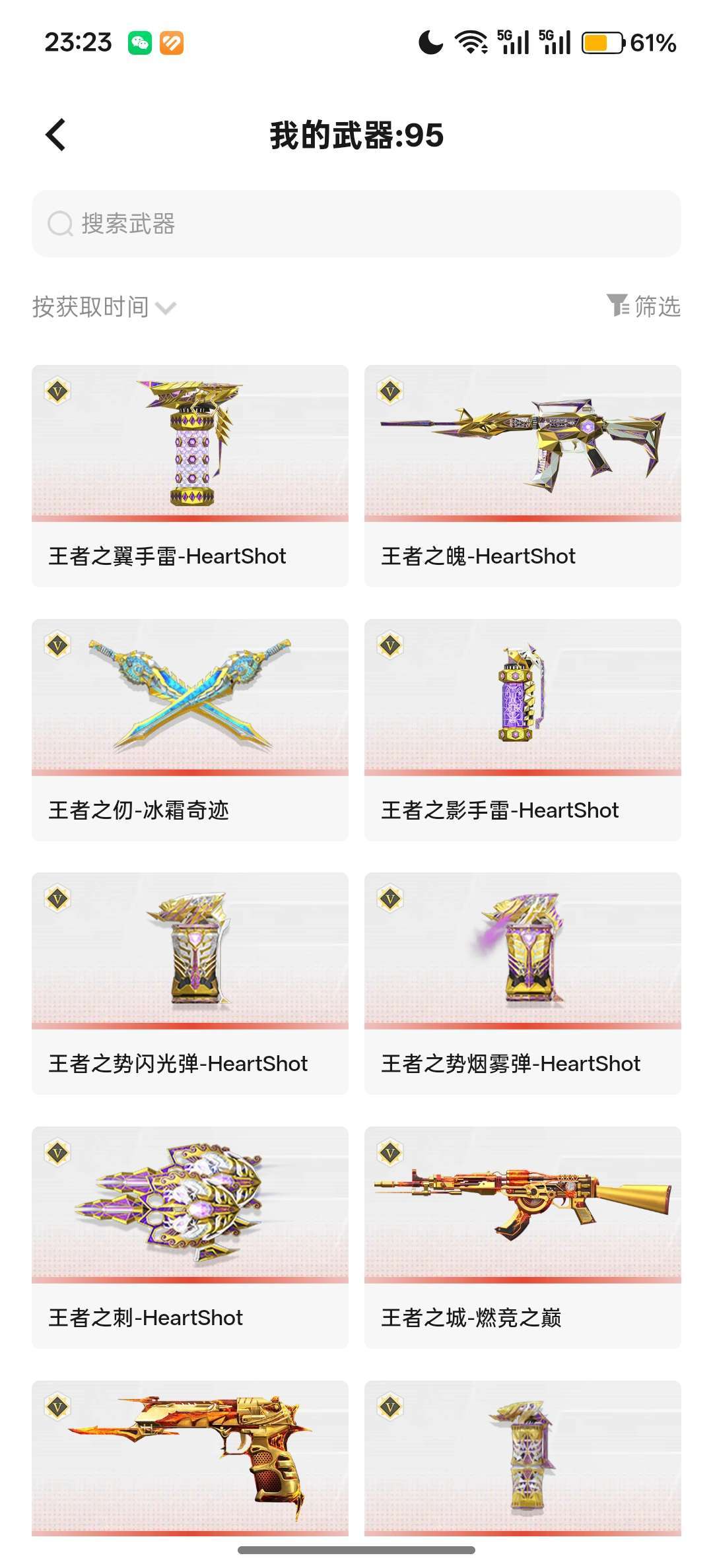This screenshot has width=713, height=1568.
Task: Open 王者之魄-HeartShot weapon card
Action: point(523,476)
